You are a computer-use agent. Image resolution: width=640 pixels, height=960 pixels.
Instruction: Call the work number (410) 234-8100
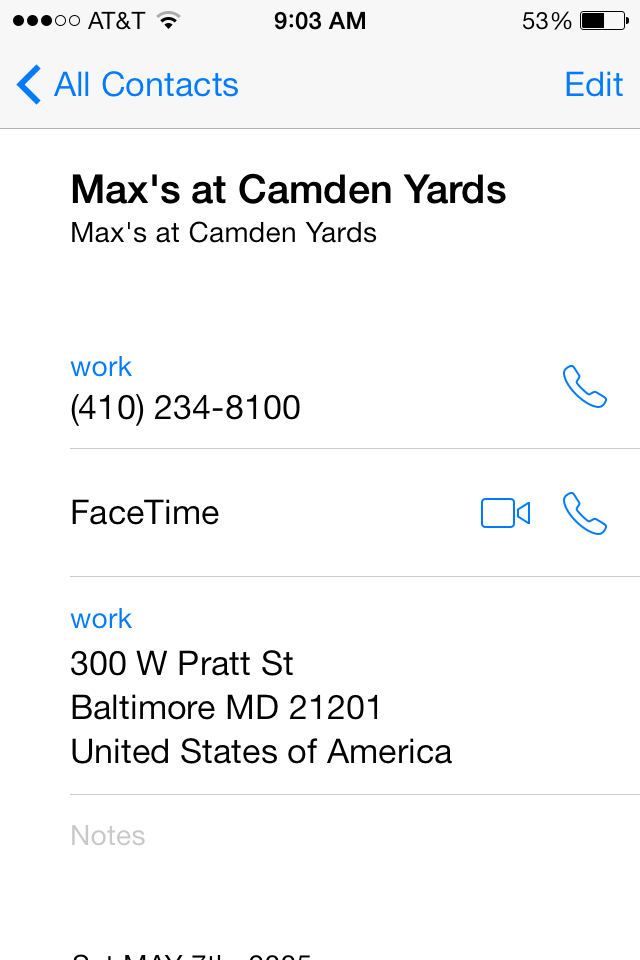point(585,387)
